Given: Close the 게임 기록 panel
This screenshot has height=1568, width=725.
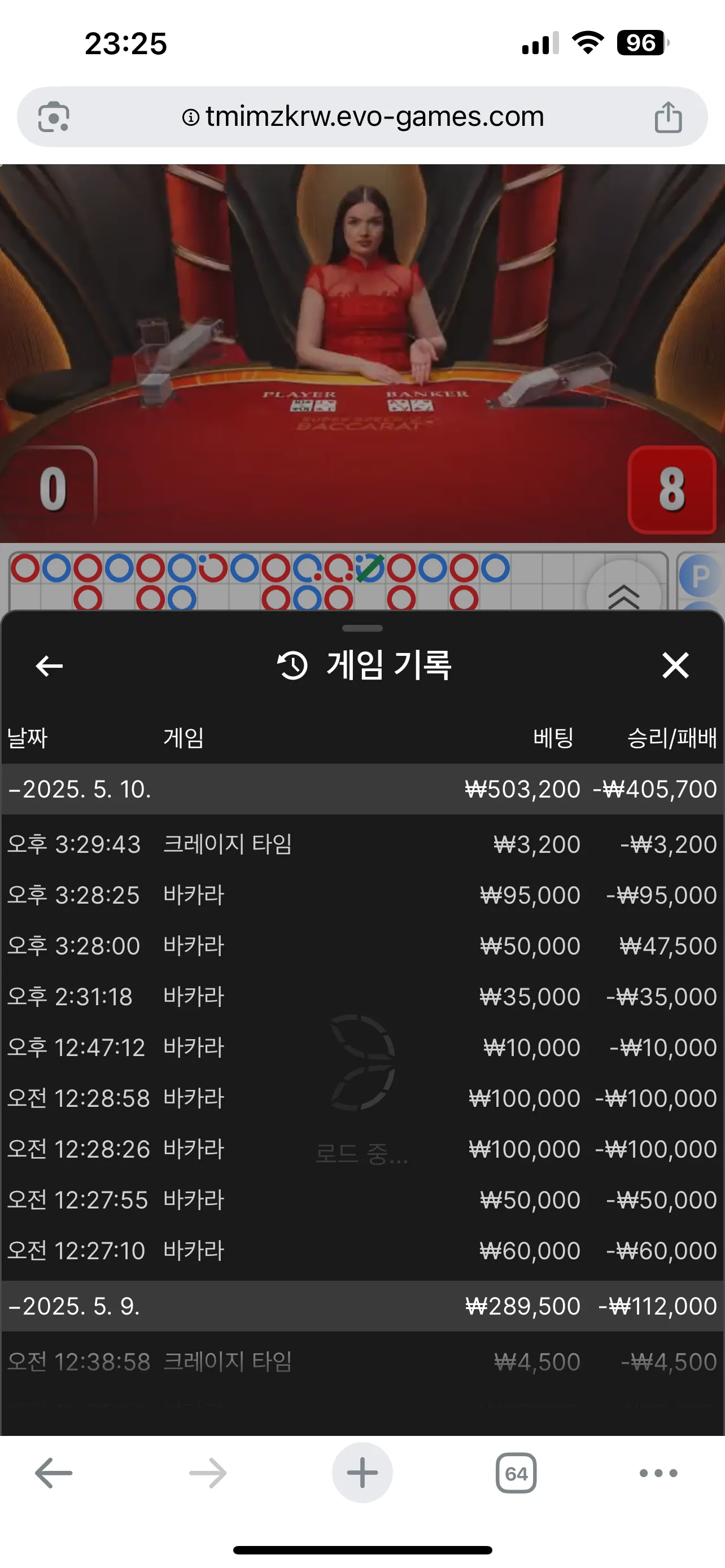Looking at the screenshot, I should coord(675,665).
